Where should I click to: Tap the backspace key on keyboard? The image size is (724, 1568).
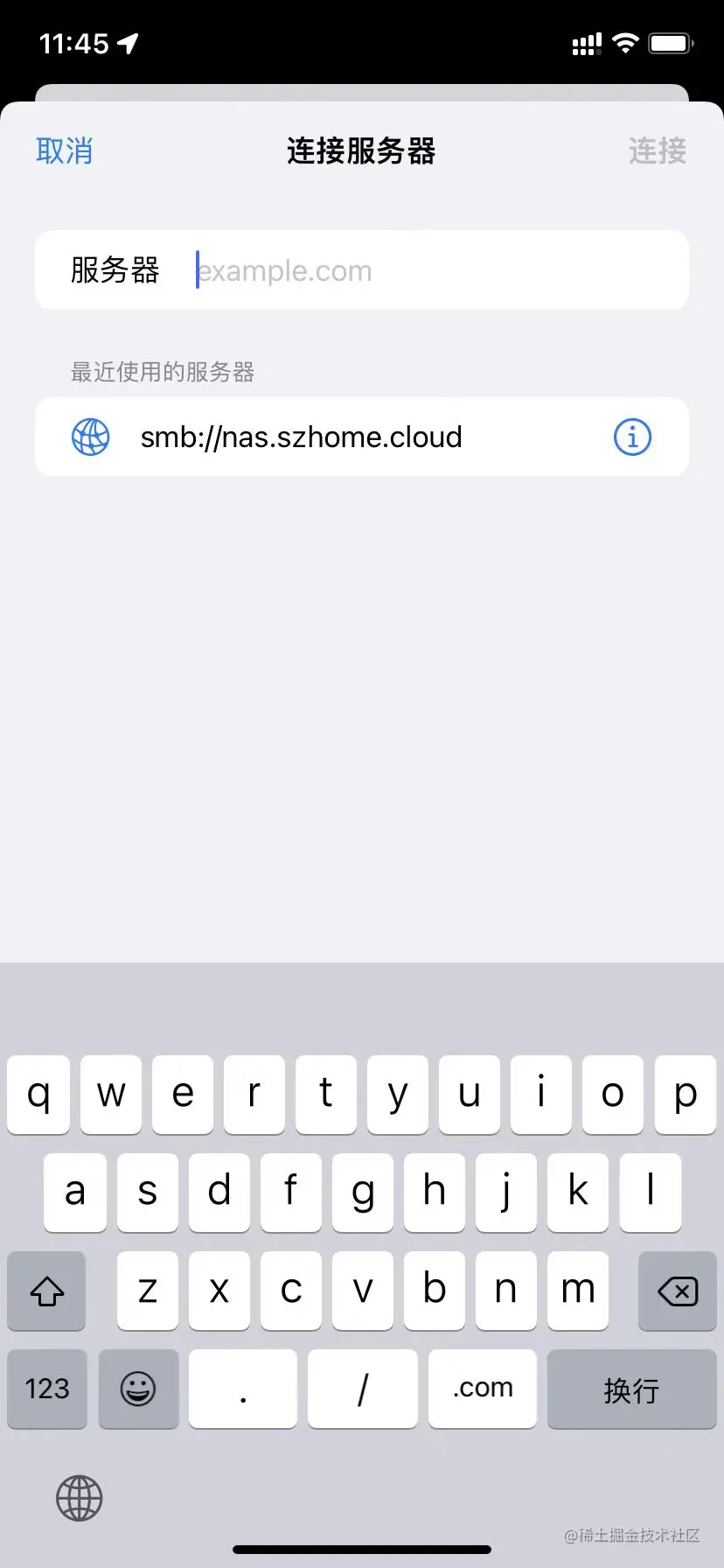677,1291
